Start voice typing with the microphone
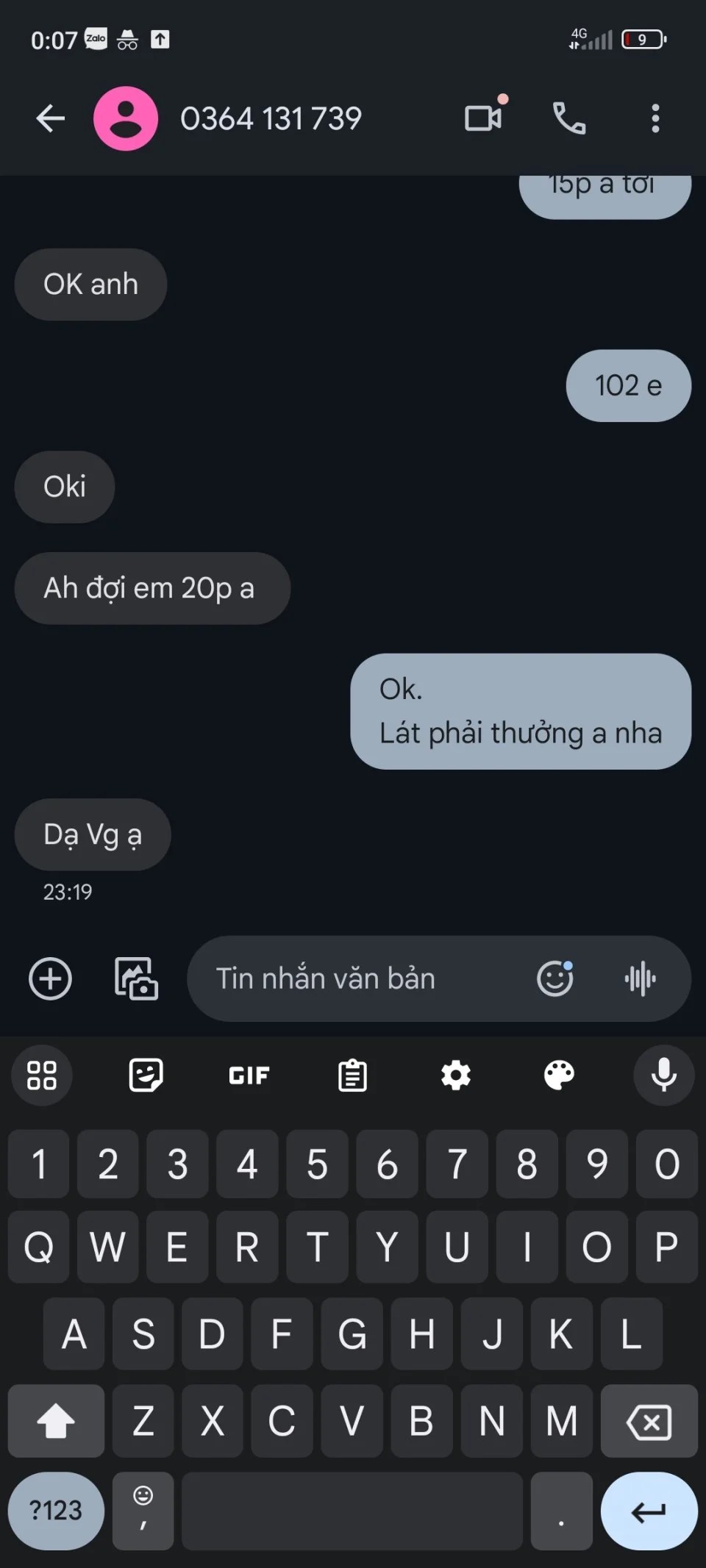This screenshot has height=1568, width=706. pos(663,1076)
